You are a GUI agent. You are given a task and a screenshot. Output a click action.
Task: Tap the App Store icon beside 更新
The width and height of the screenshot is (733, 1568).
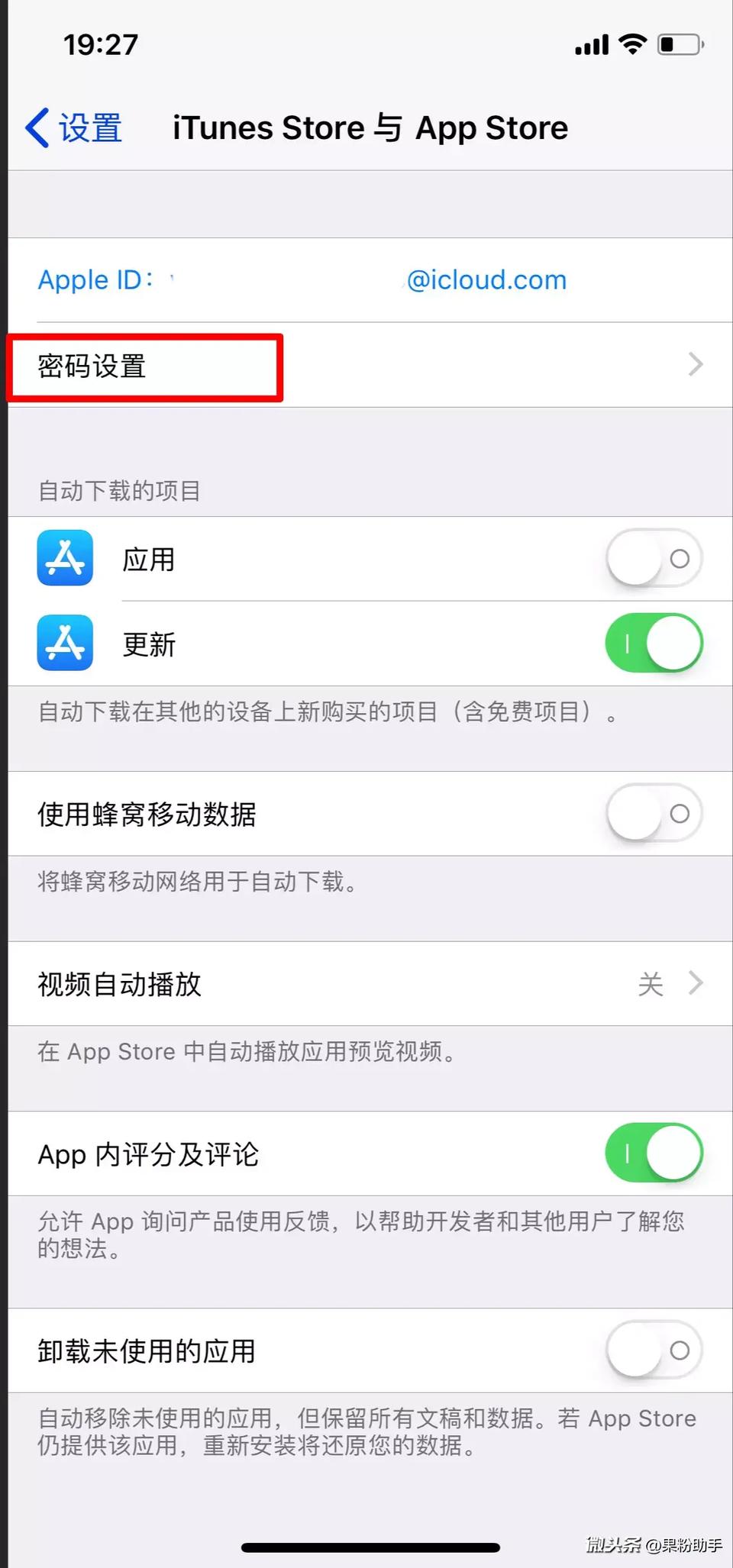[x=65, y=643]
